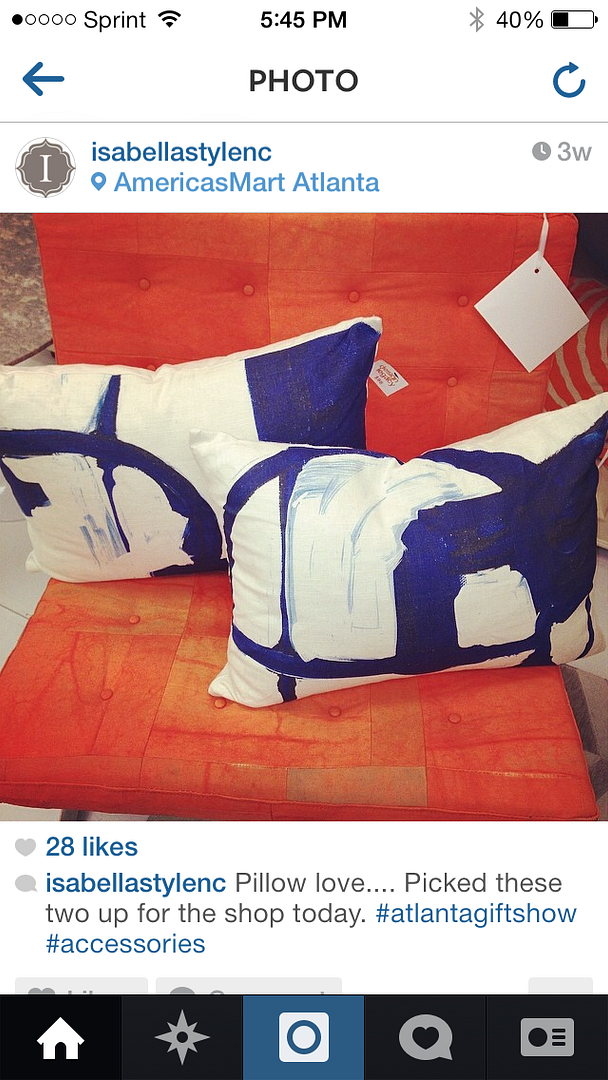Viewport: 608px width, 1080px height.
Task: Open the #accessories hashtag
Action: pyautogui.click(x=125, y=944)
